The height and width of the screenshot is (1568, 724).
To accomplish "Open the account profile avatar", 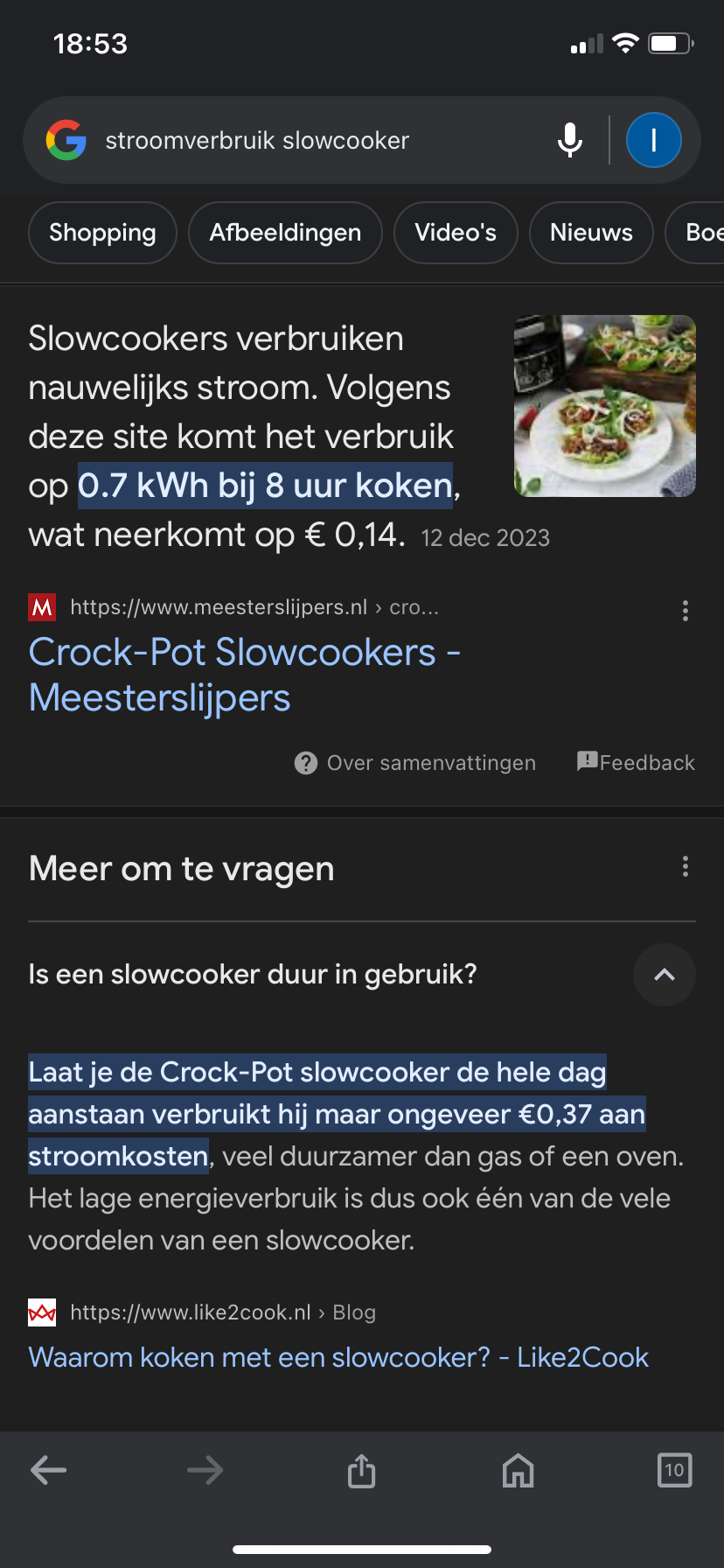I will point(653,140).
